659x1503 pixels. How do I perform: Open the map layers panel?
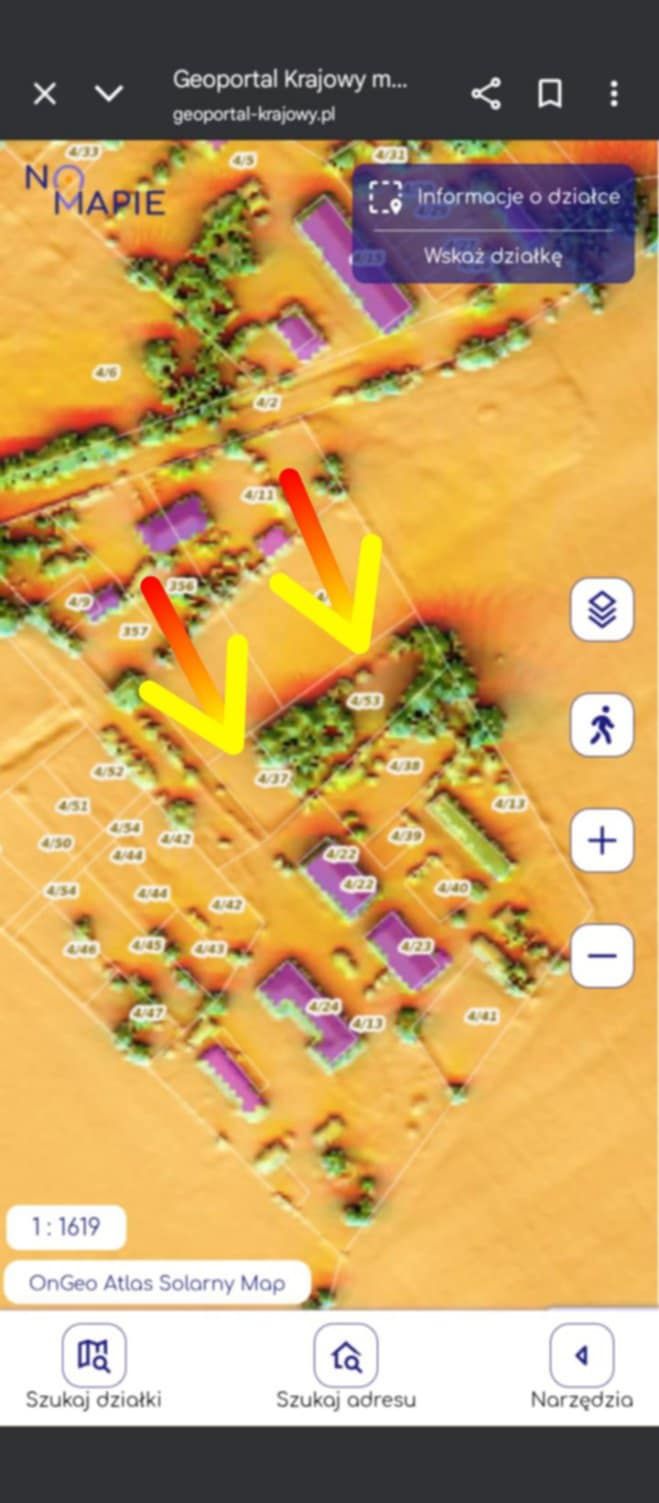pos(601,609)
